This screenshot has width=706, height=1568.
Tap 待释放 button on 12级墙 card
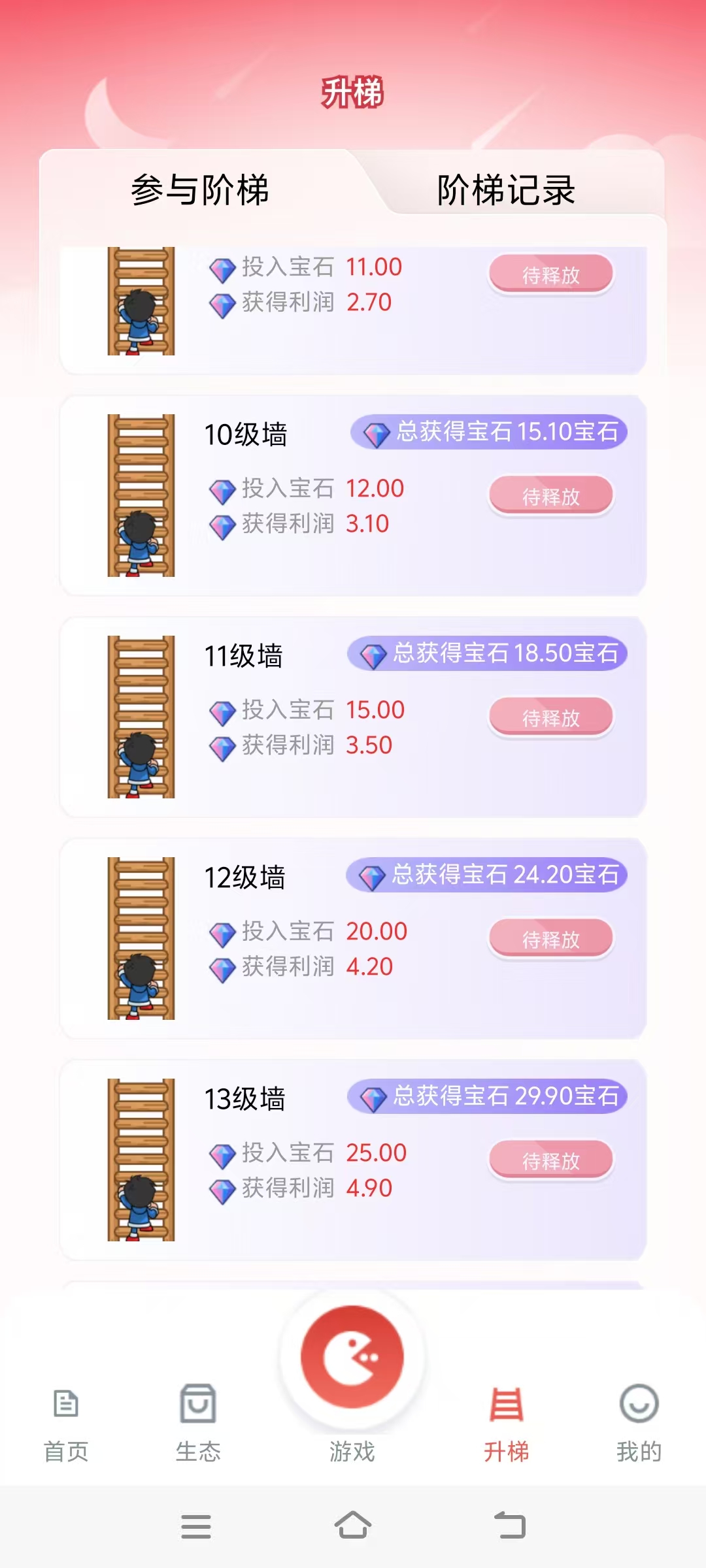550,939
